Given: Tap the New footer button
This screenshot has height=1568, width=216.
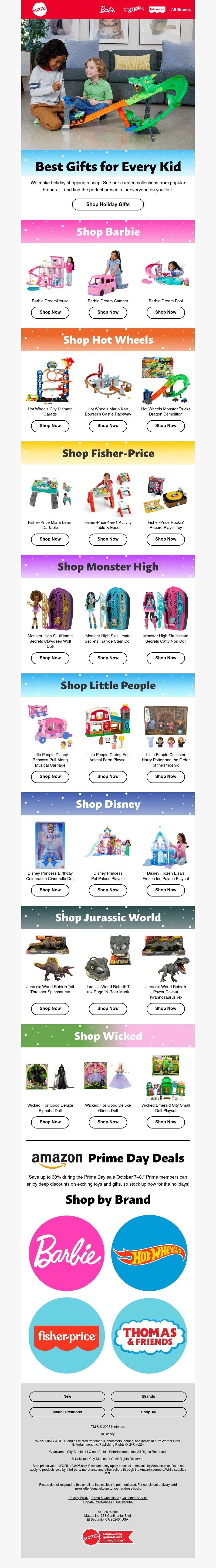Looking at the screenshot, I should click(67, 1396).
